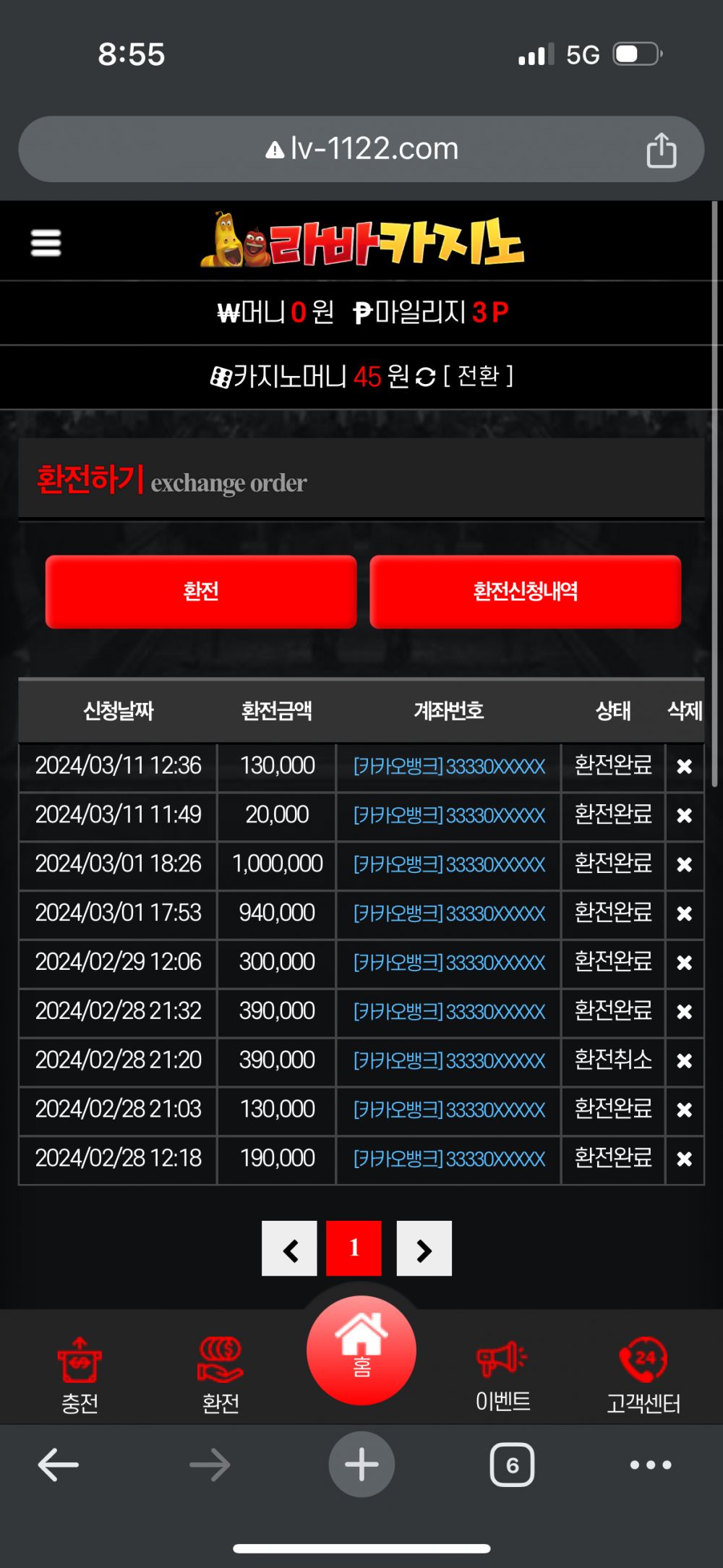Go to the next results page

(x=424, y=1249)
